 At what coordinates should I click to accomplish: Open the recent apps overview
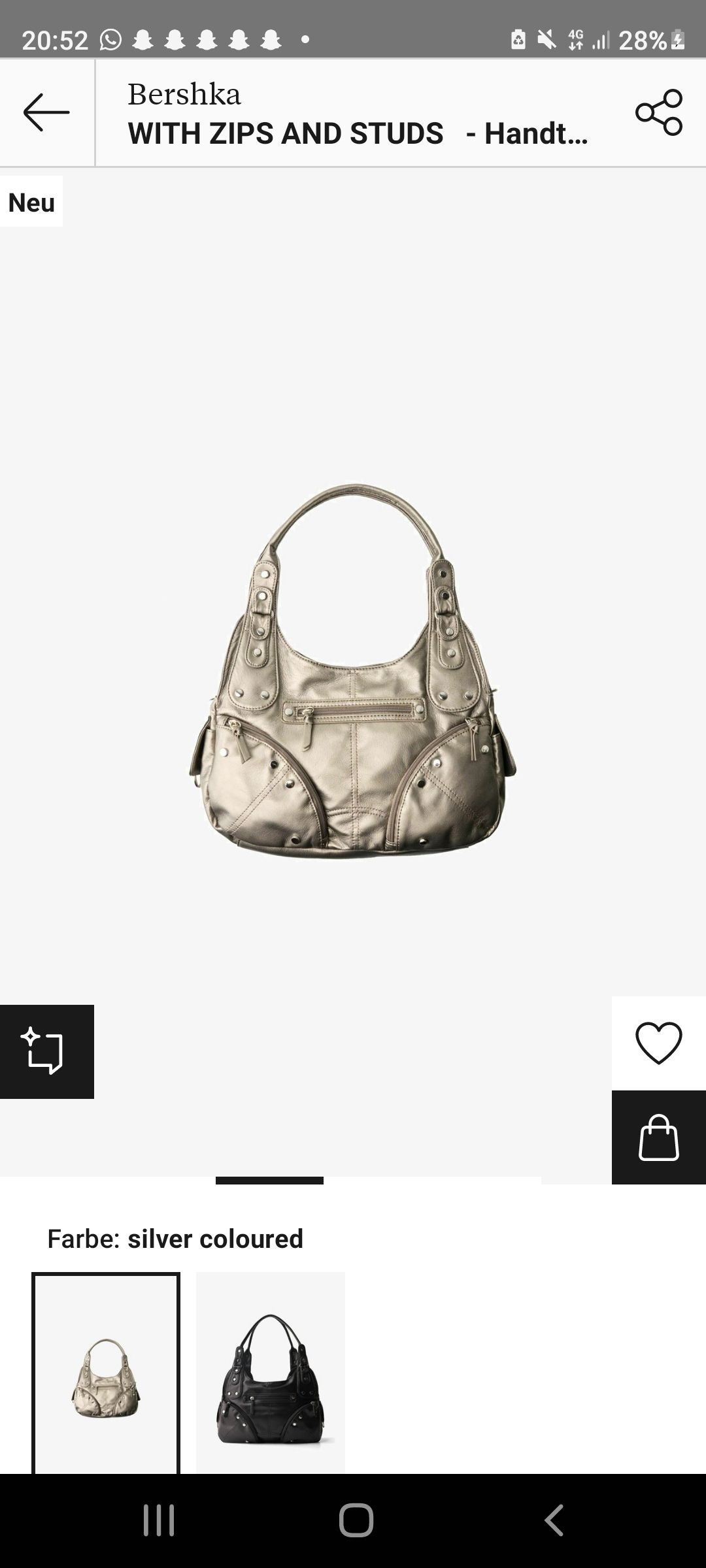click(159, 1520)
